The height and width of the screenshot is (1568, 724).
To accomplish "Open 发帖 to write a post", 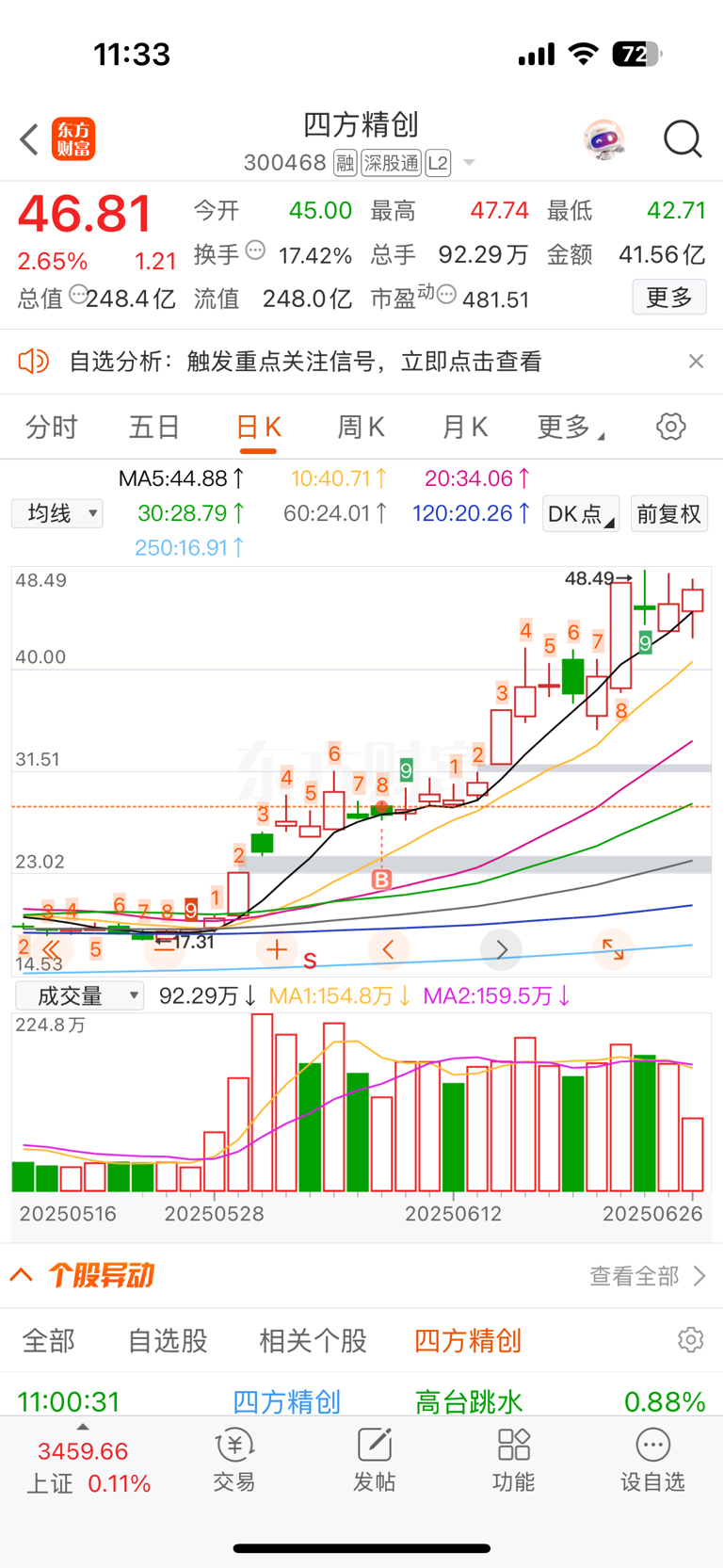I will (x=374, y=1460).
